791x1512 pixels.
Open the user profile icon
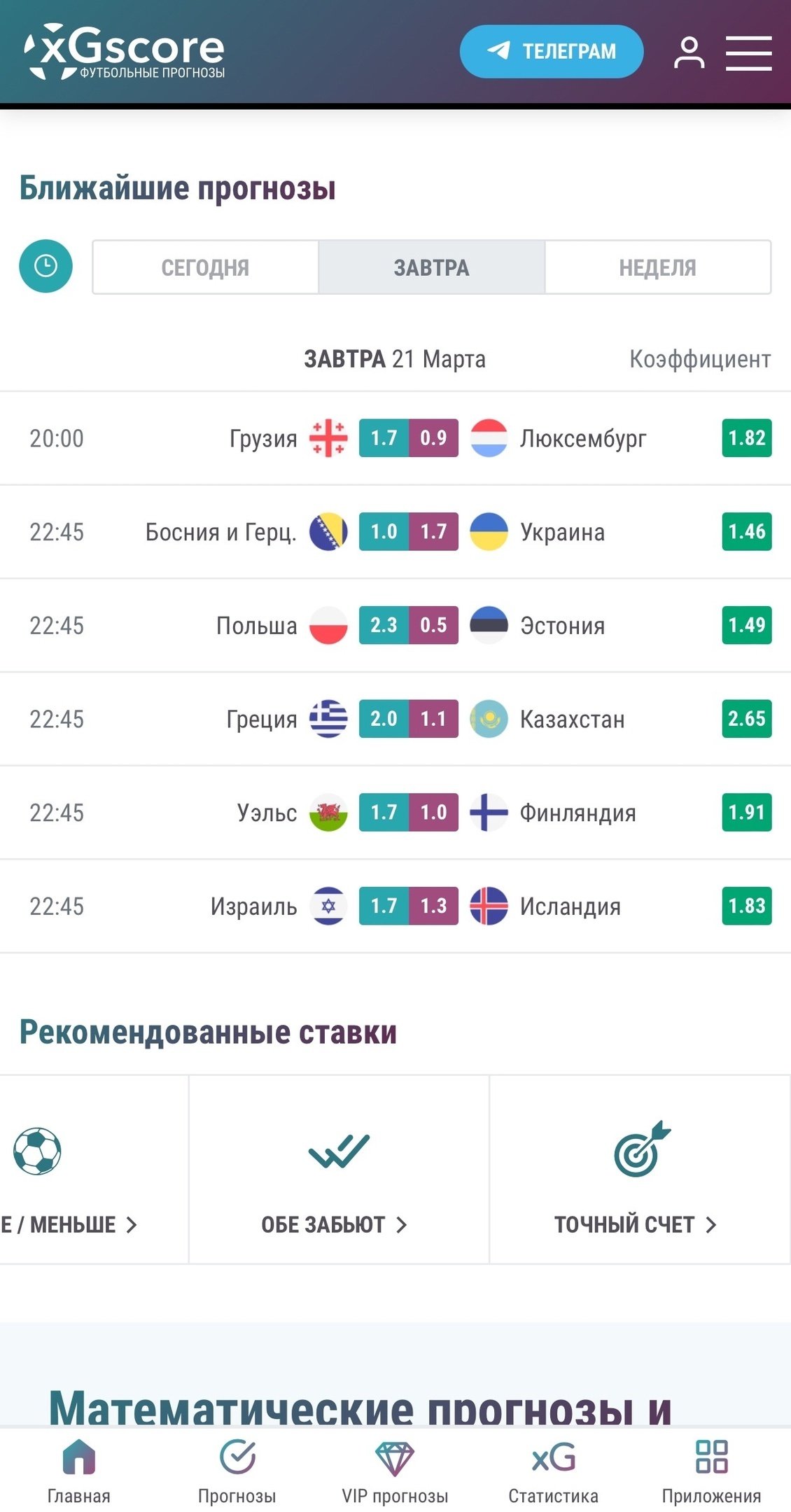pyautogui.click(x=689, y=52)
